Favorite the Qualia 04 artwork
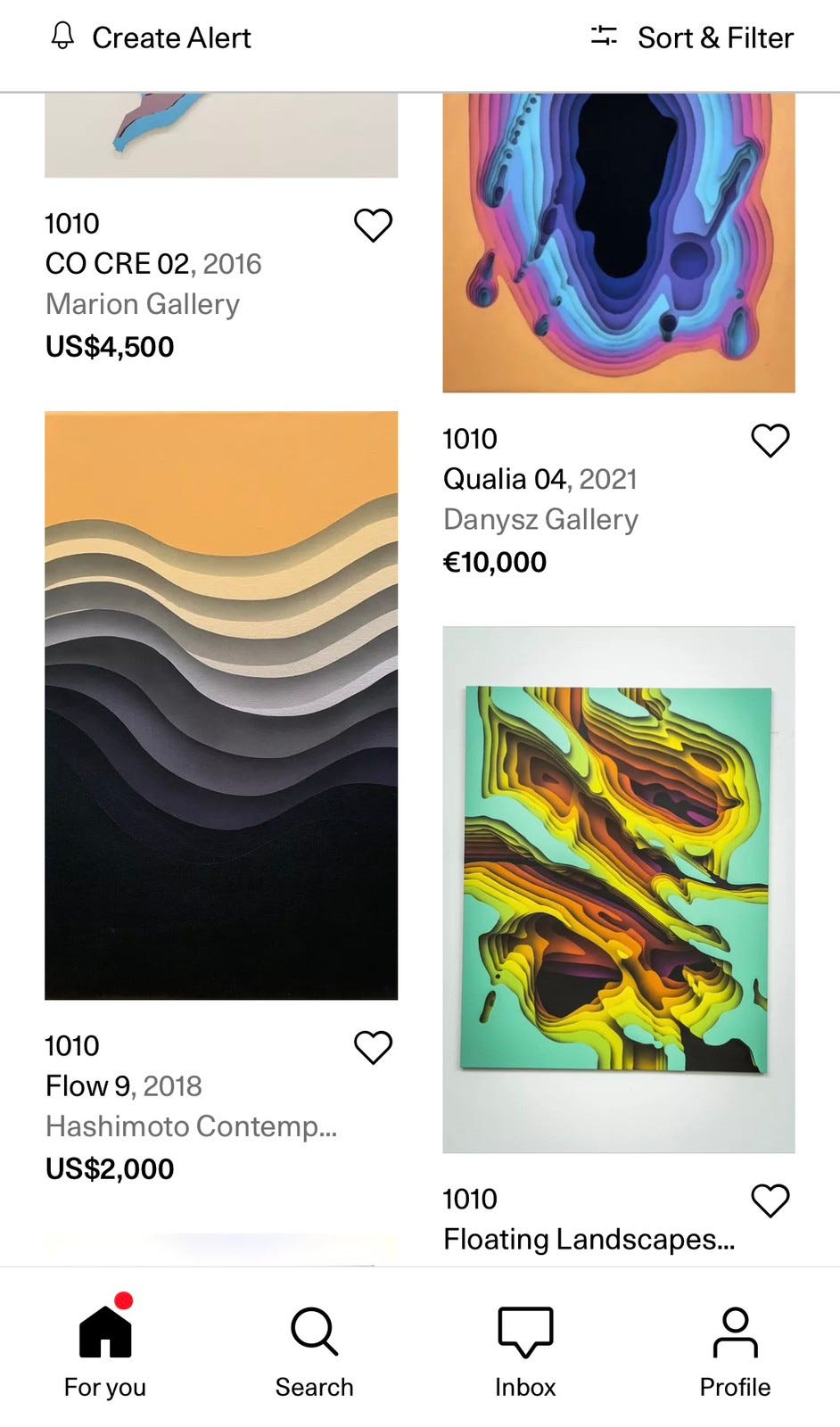Viewport: 840px width, 1427px height. (x=770, y=441)
